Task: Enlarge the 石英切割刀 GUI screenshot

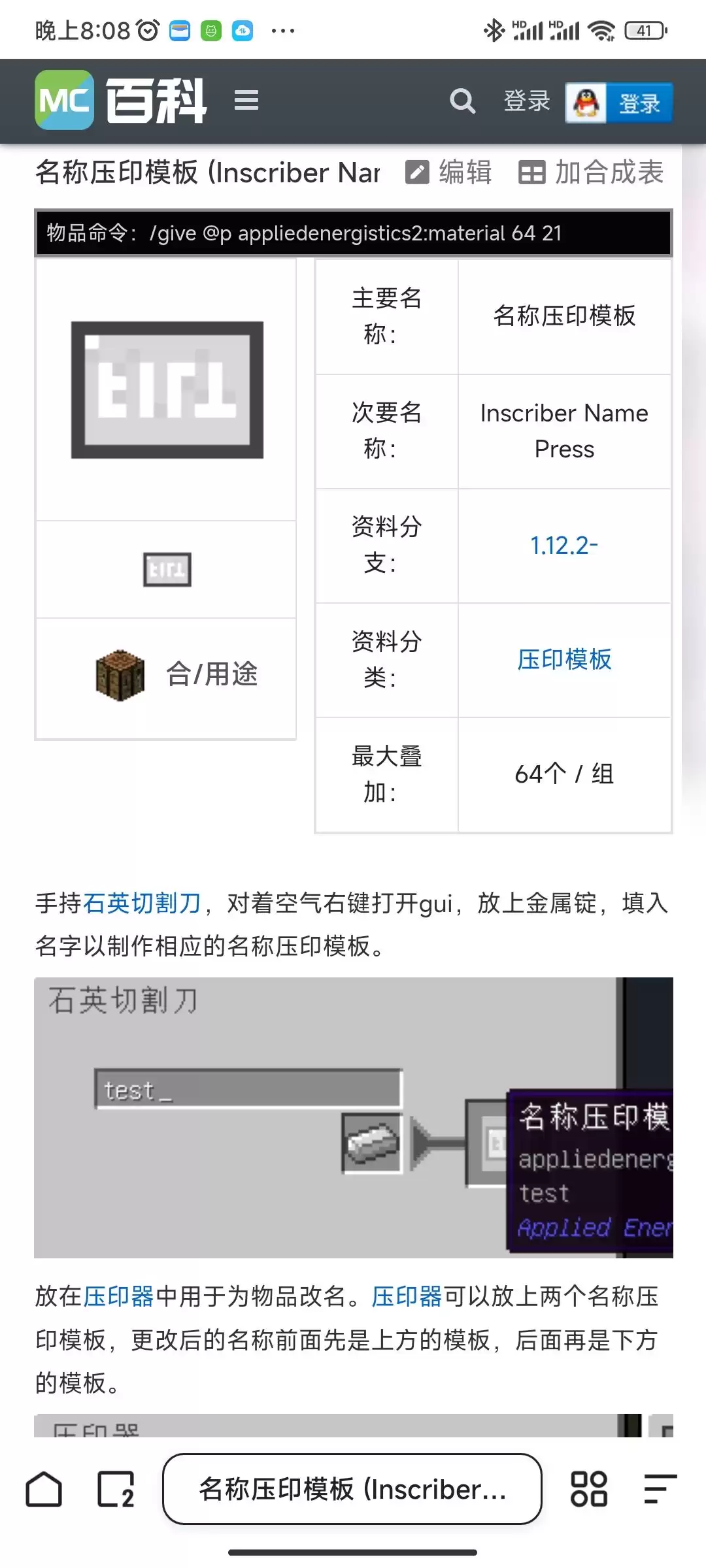Action: tap(353, 1117)
